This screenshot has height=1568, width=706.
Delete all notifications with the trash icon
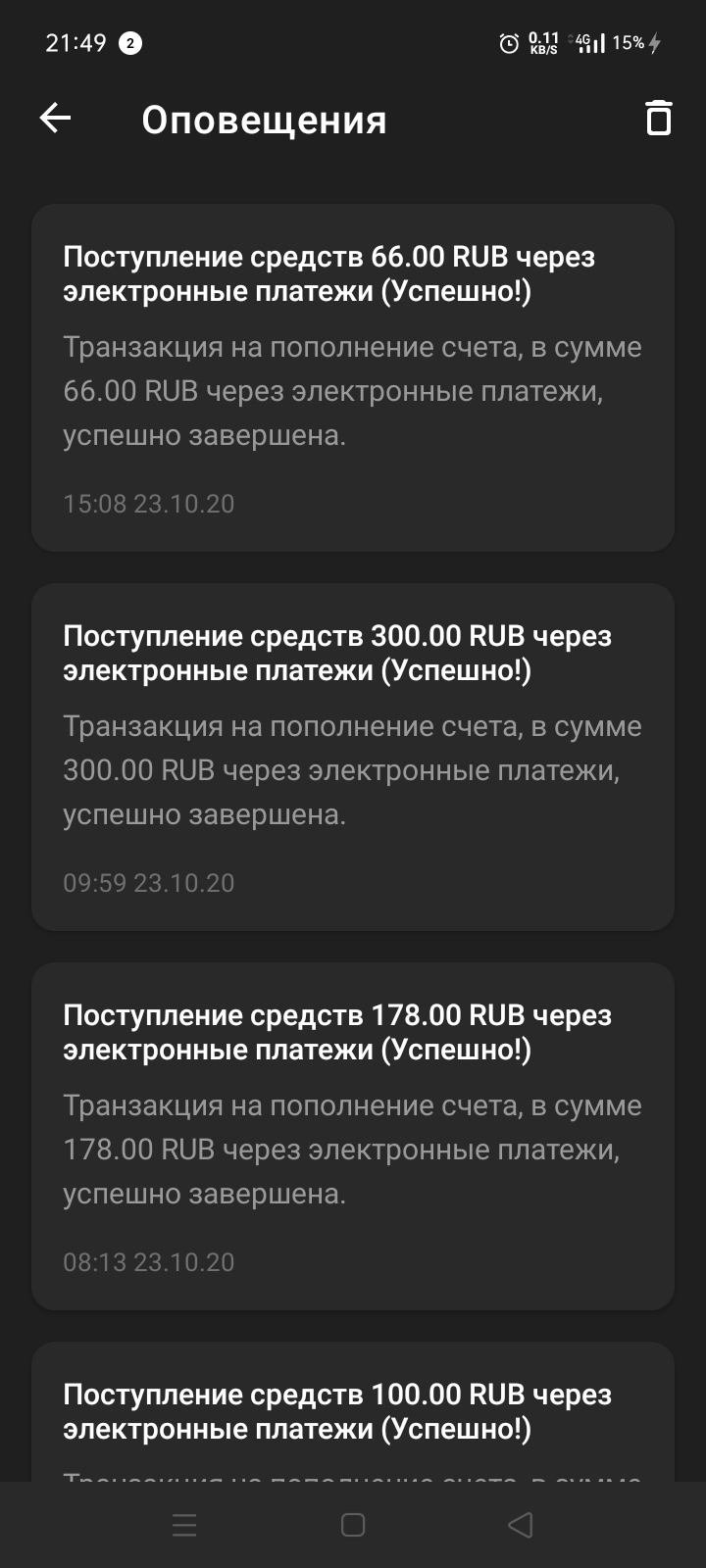click(x=658, y=119)
